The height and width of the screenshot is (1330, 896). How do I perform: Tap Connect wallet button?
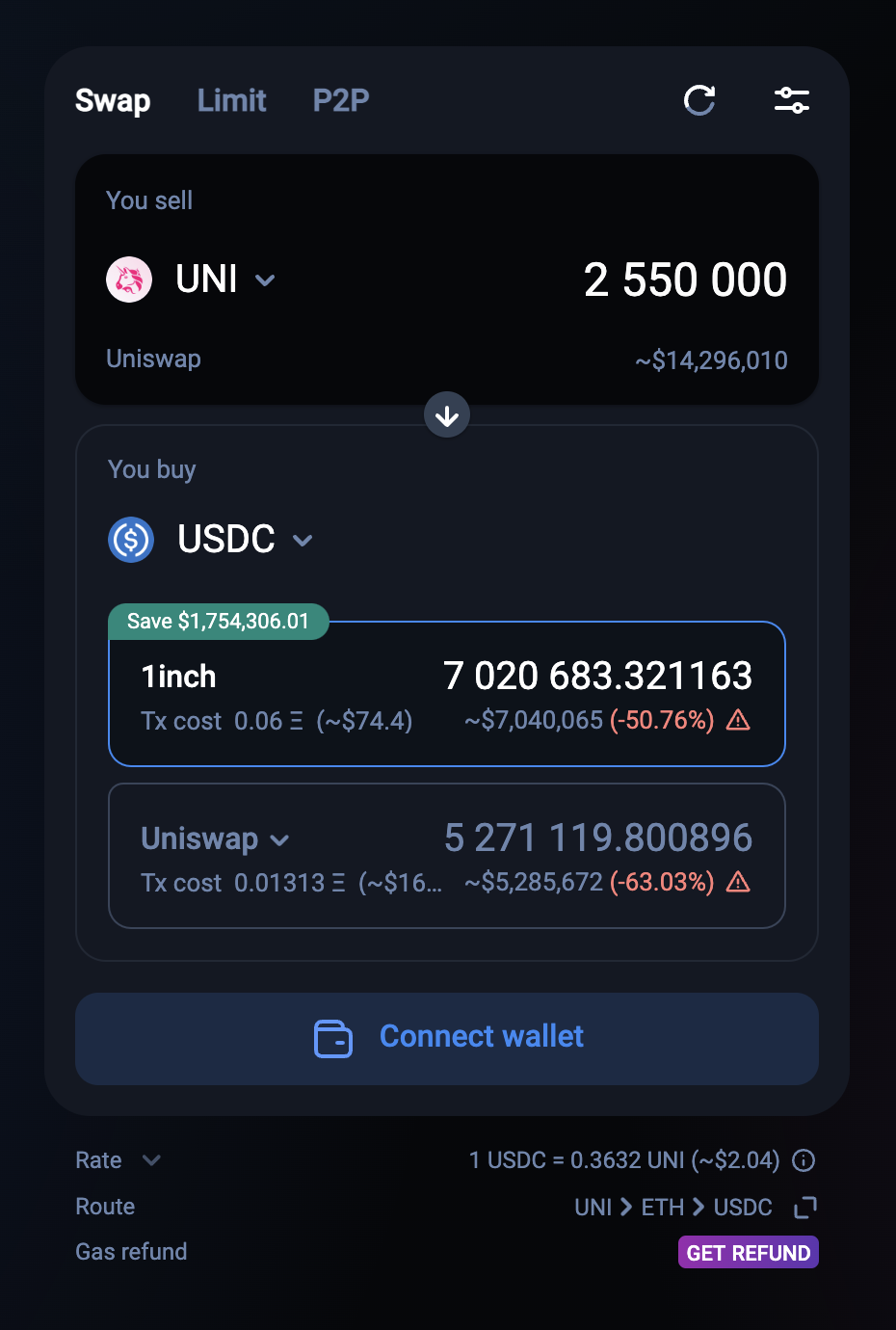[447, 1039]
